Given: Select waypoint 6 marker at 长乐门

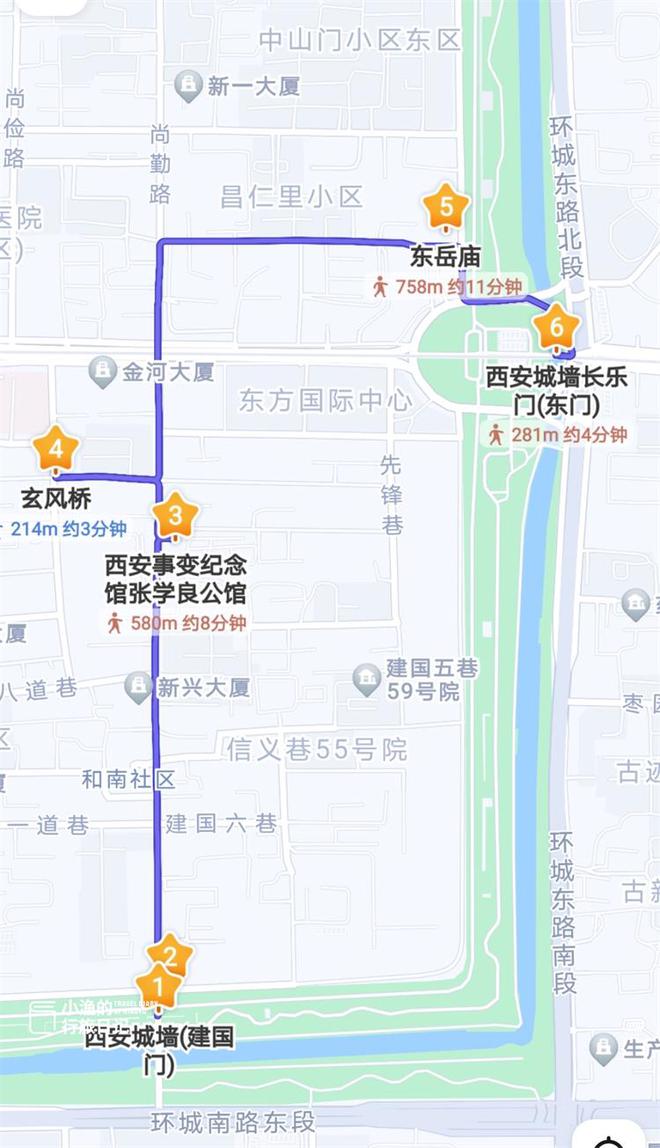Looking at the screenshot, I should [x=556, y=327].
